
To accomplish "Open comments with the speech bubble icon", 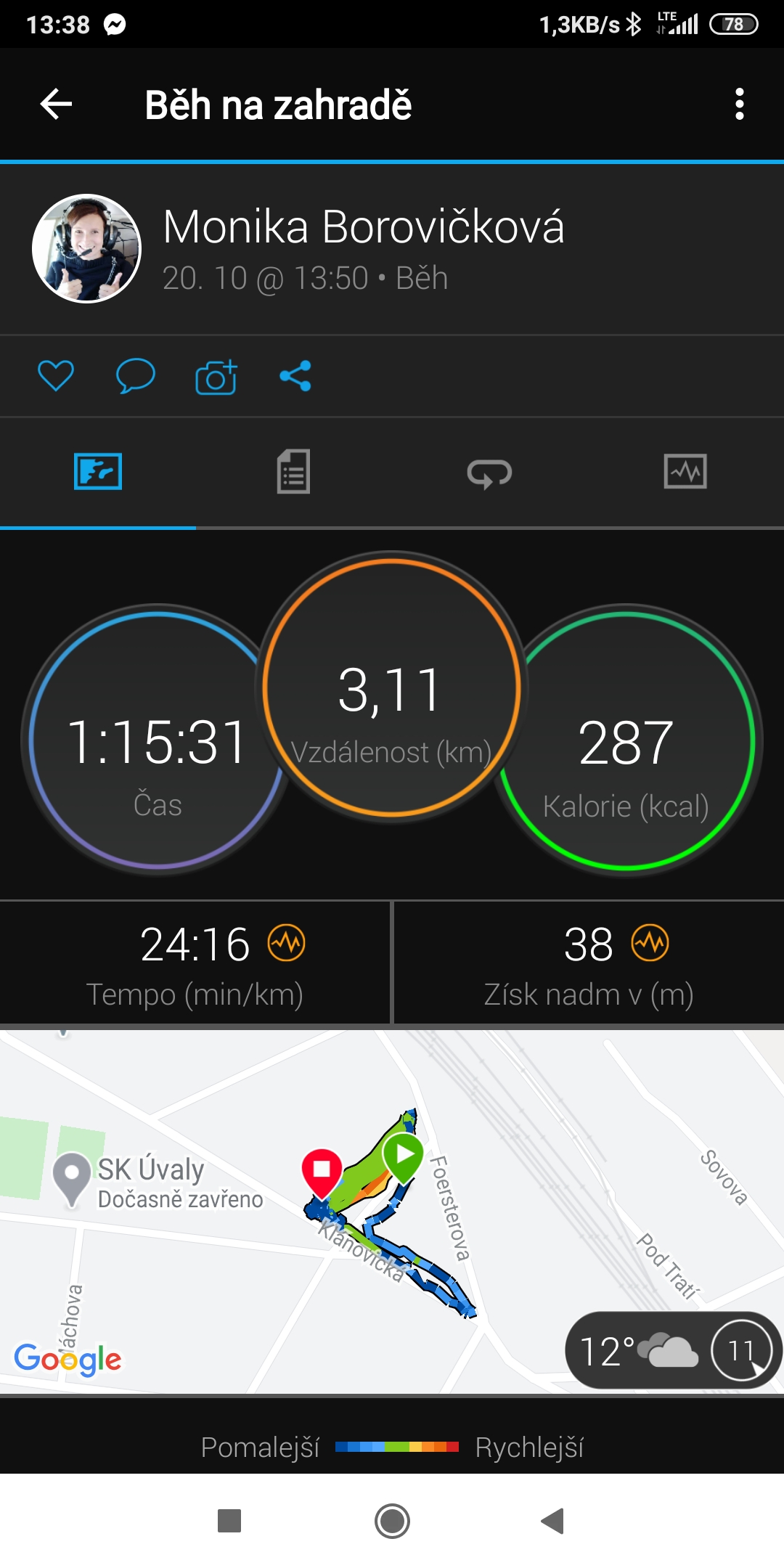I will tap(136, 376).
